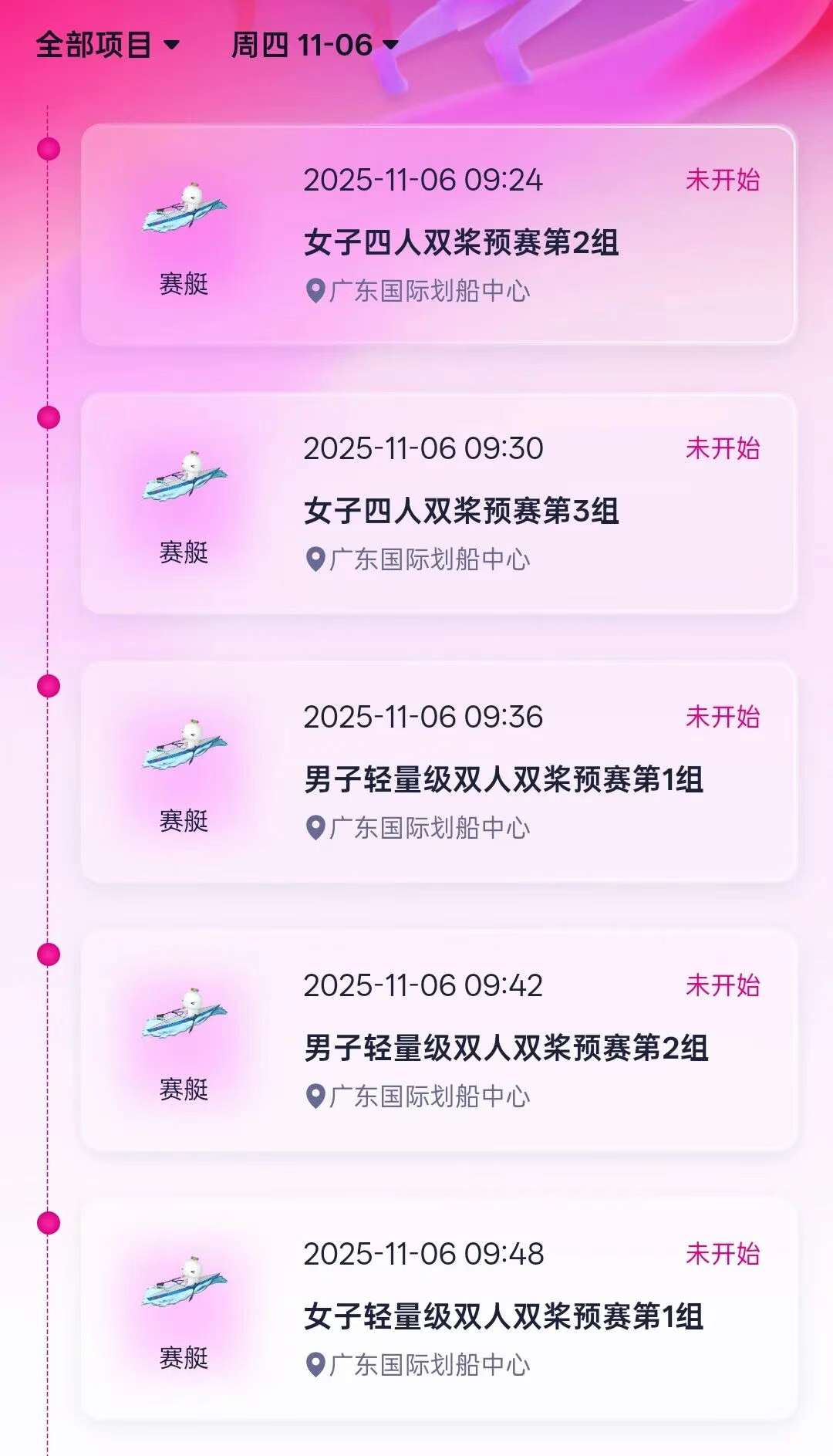Open 男子轻量级双人双桨预赛第2组 race details
833x1456 pixels.
pos(438,1040)
